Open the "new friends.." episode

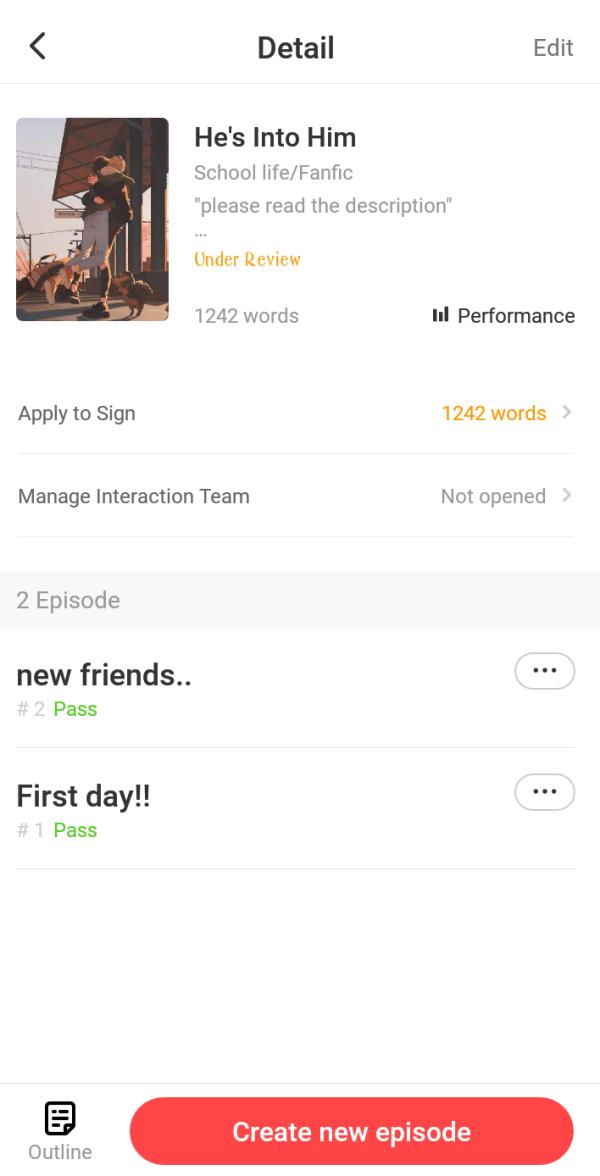point(104,676)
